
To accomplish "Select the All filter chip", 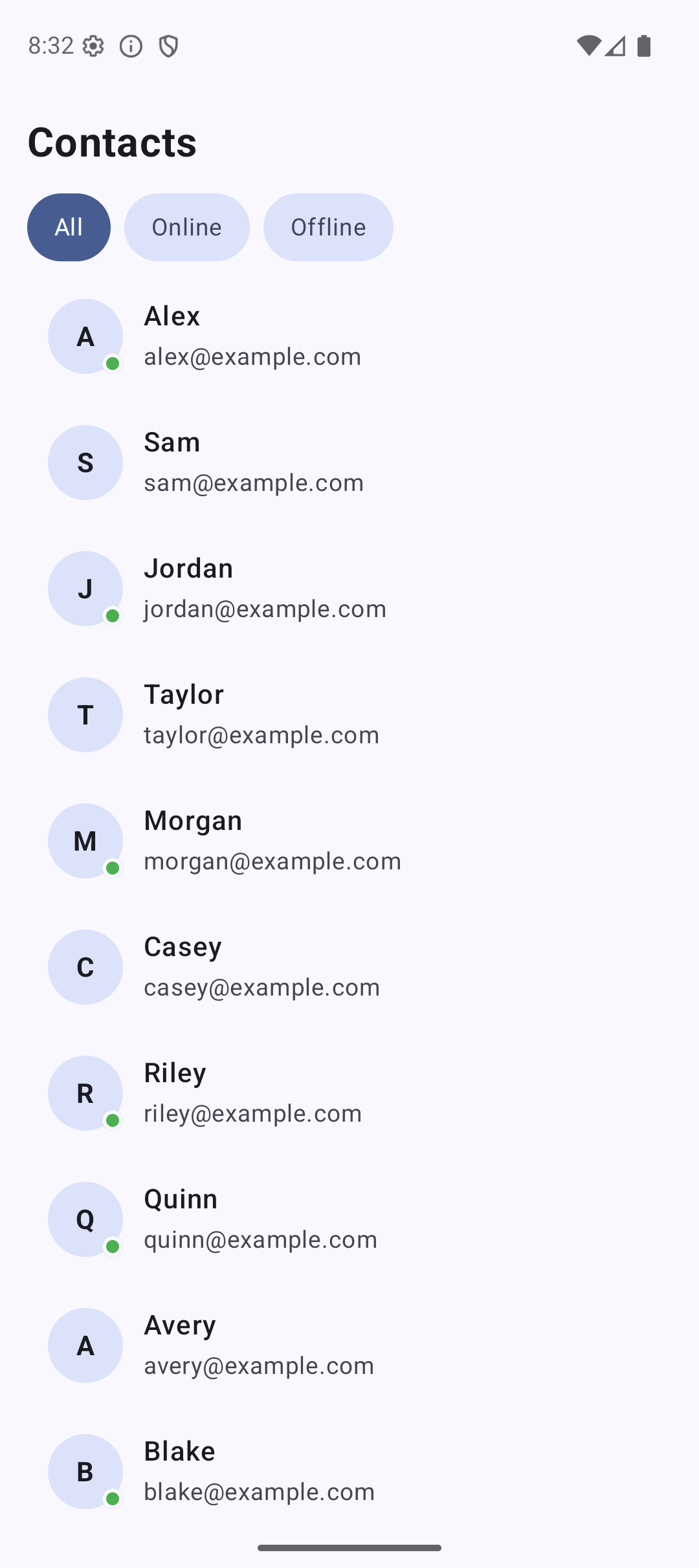I will pyautogui.click(x=69, y=227).
